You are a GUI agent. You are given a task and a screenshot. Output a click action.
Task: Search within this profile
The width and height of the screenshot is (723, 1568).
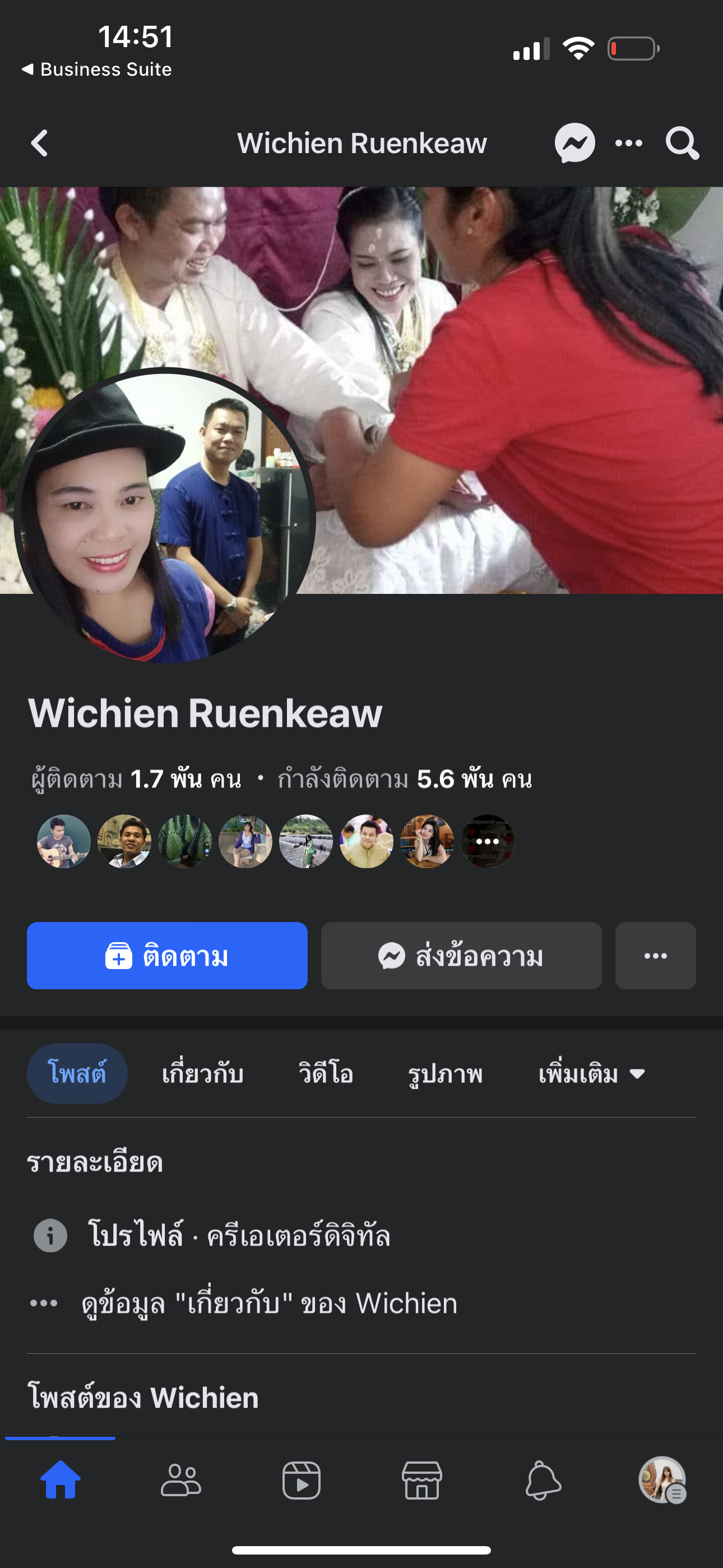[682, 144]
